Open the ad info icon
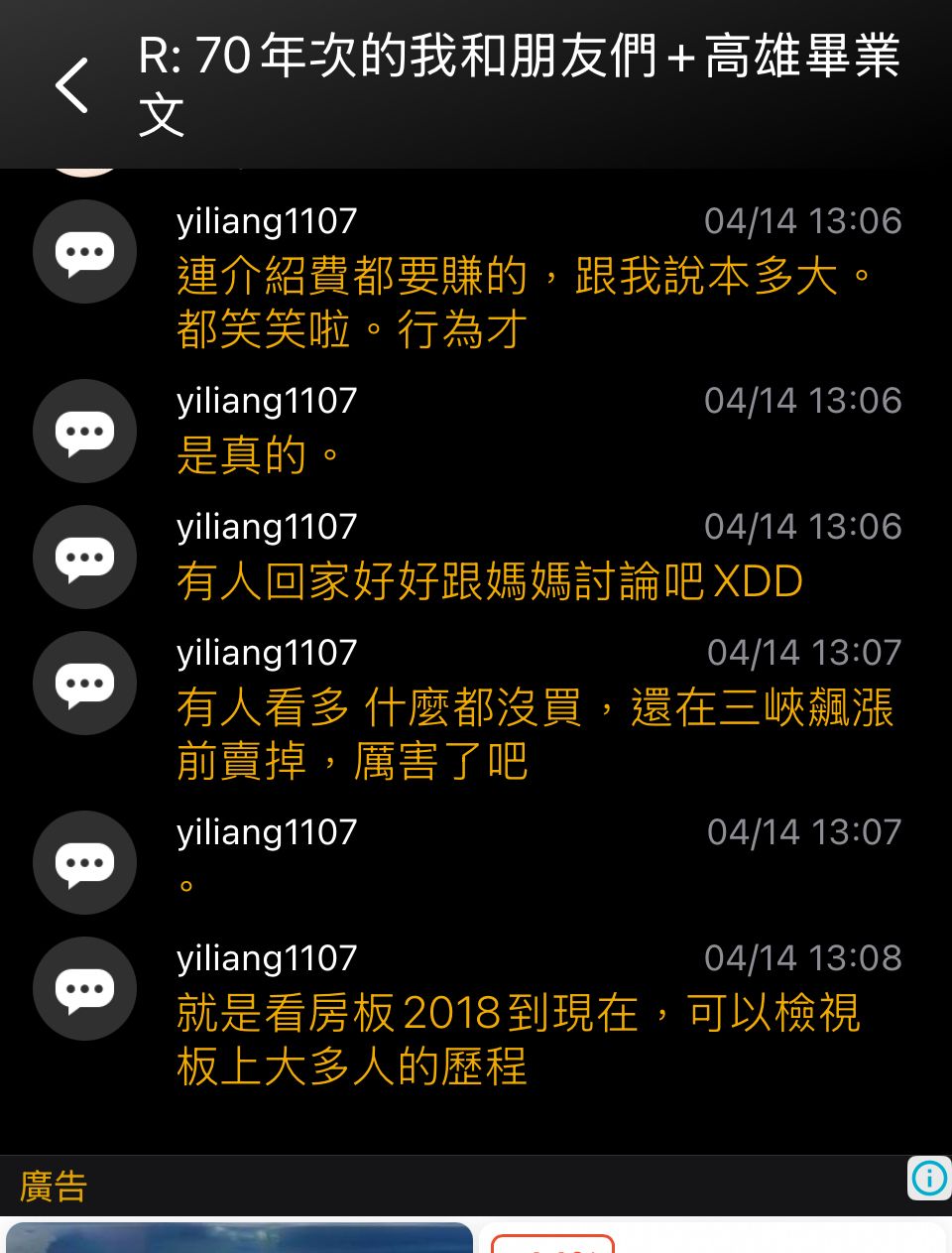The height and width of the screenshot is (1253, 952). [x=929, y=1178]
